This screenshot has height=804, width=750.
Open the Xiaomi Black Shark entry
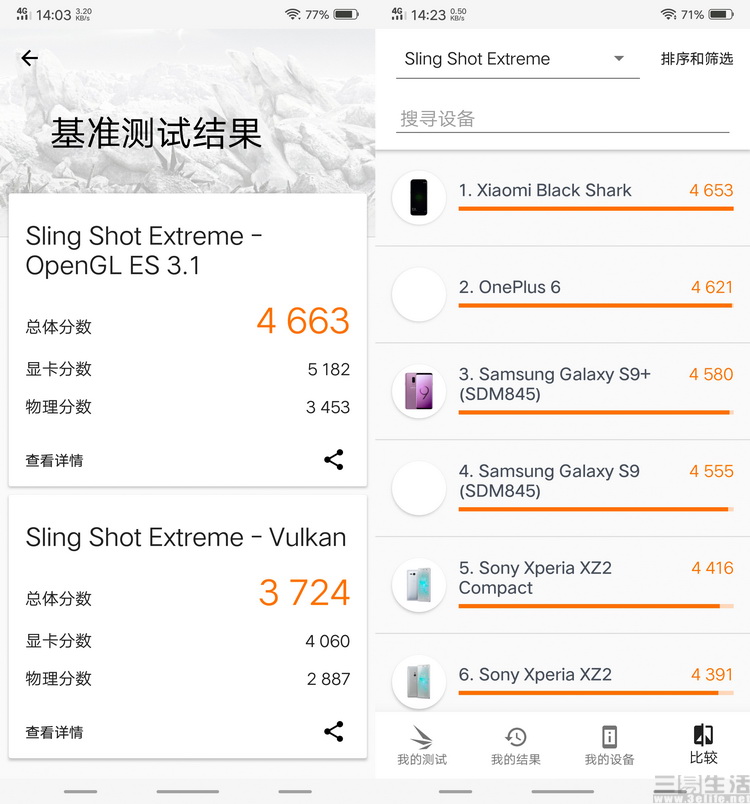pyautogui.click(x=562, y=197)
